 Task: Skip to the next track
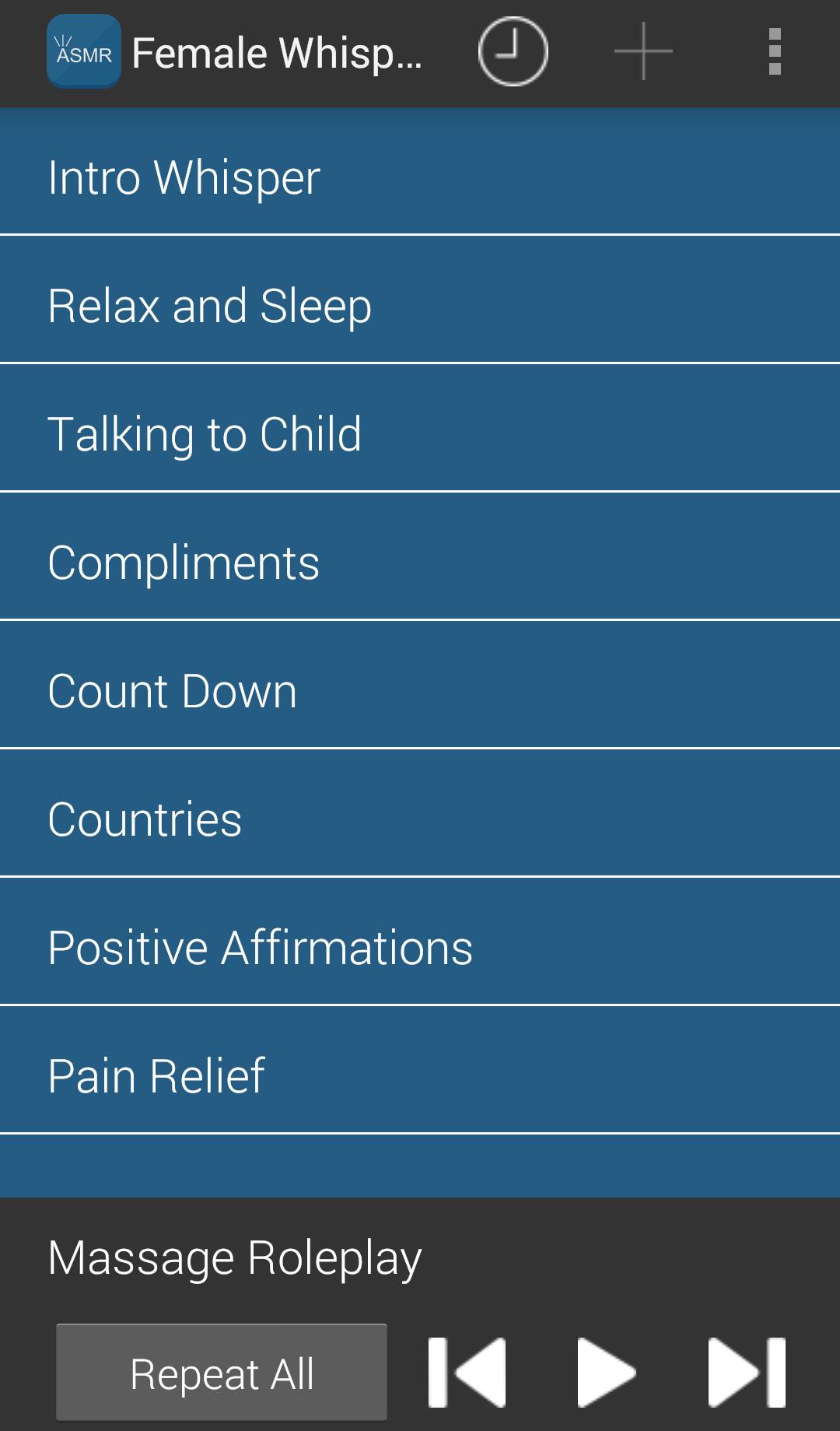[747, 1373]
